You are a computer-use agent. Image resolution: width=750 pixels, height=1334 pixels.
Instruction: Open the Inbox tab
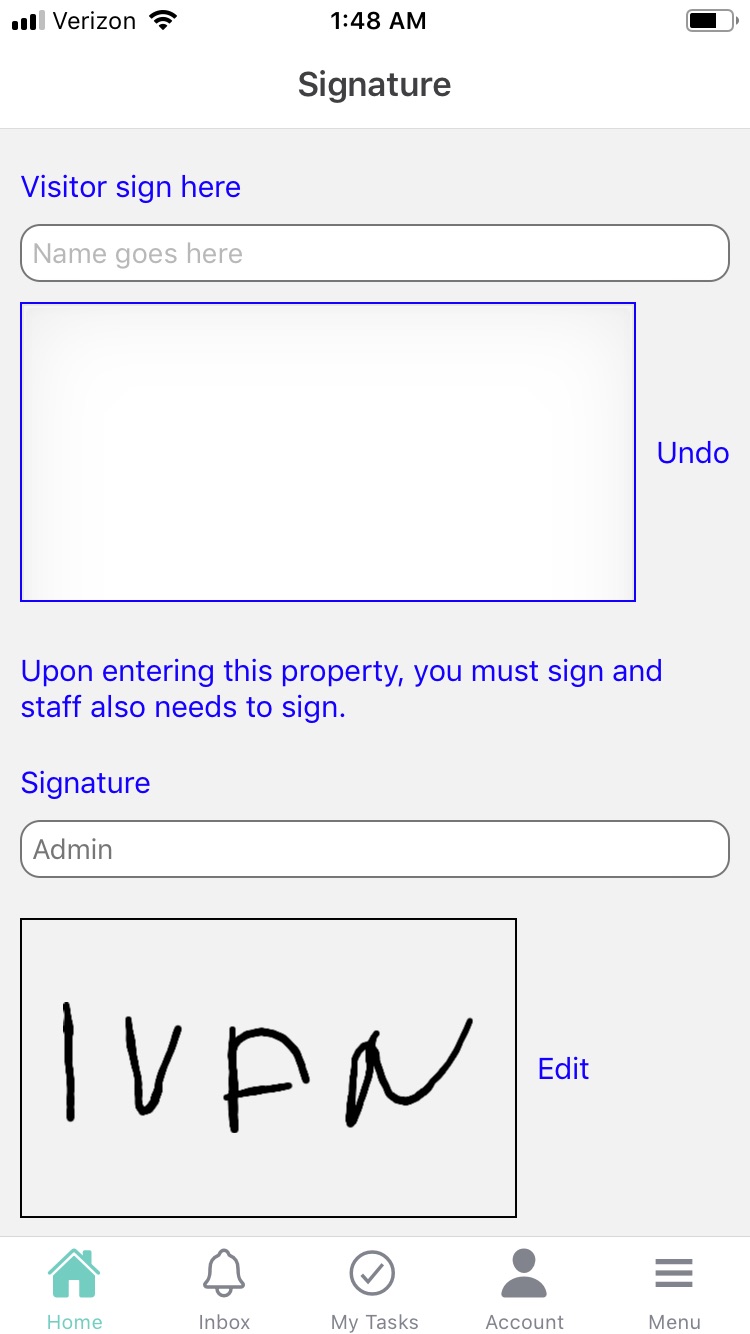pyautogui.click(x=224, y=1288)
